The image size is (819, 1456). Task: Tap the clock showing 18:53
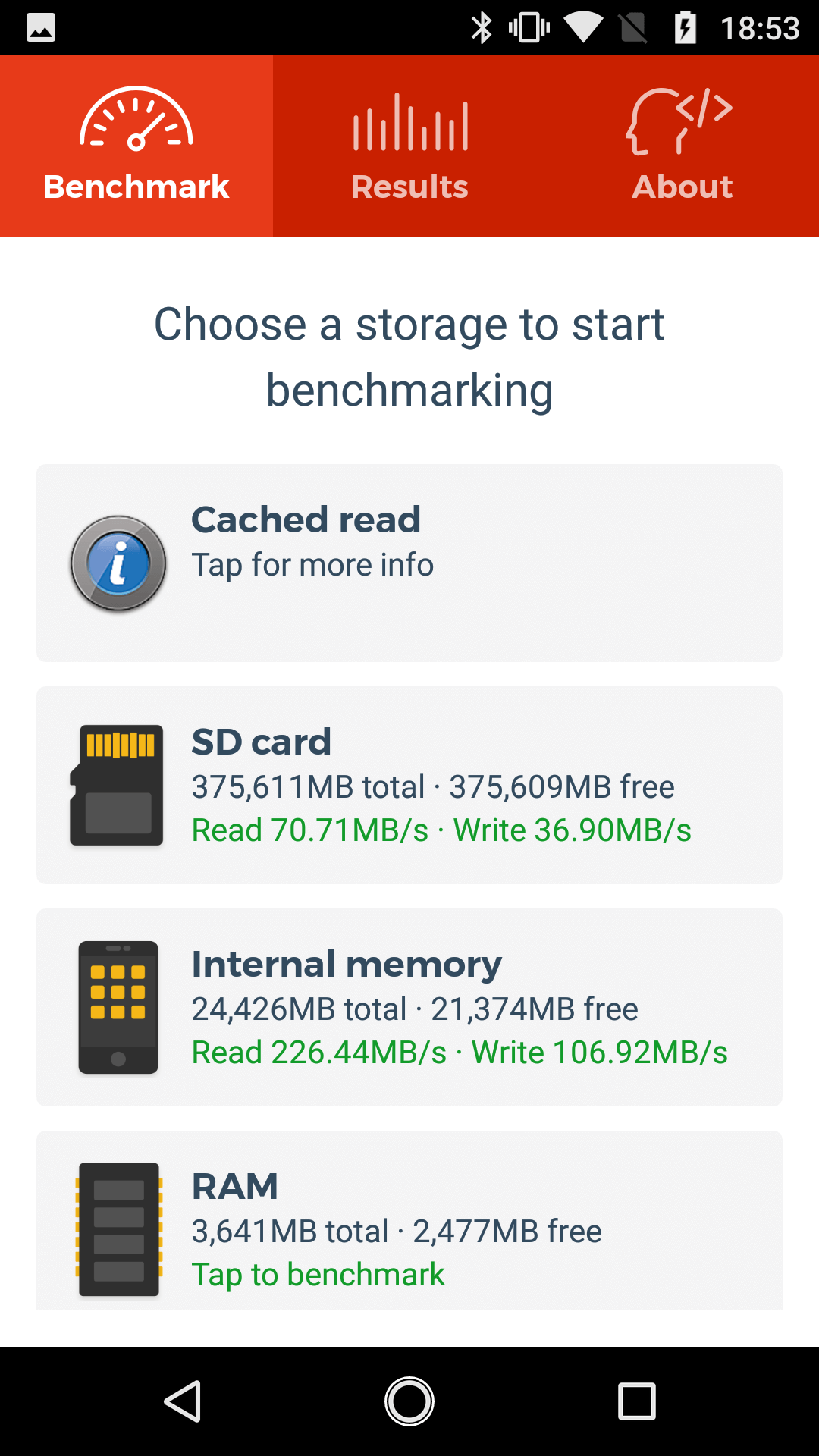click(761, 27)
